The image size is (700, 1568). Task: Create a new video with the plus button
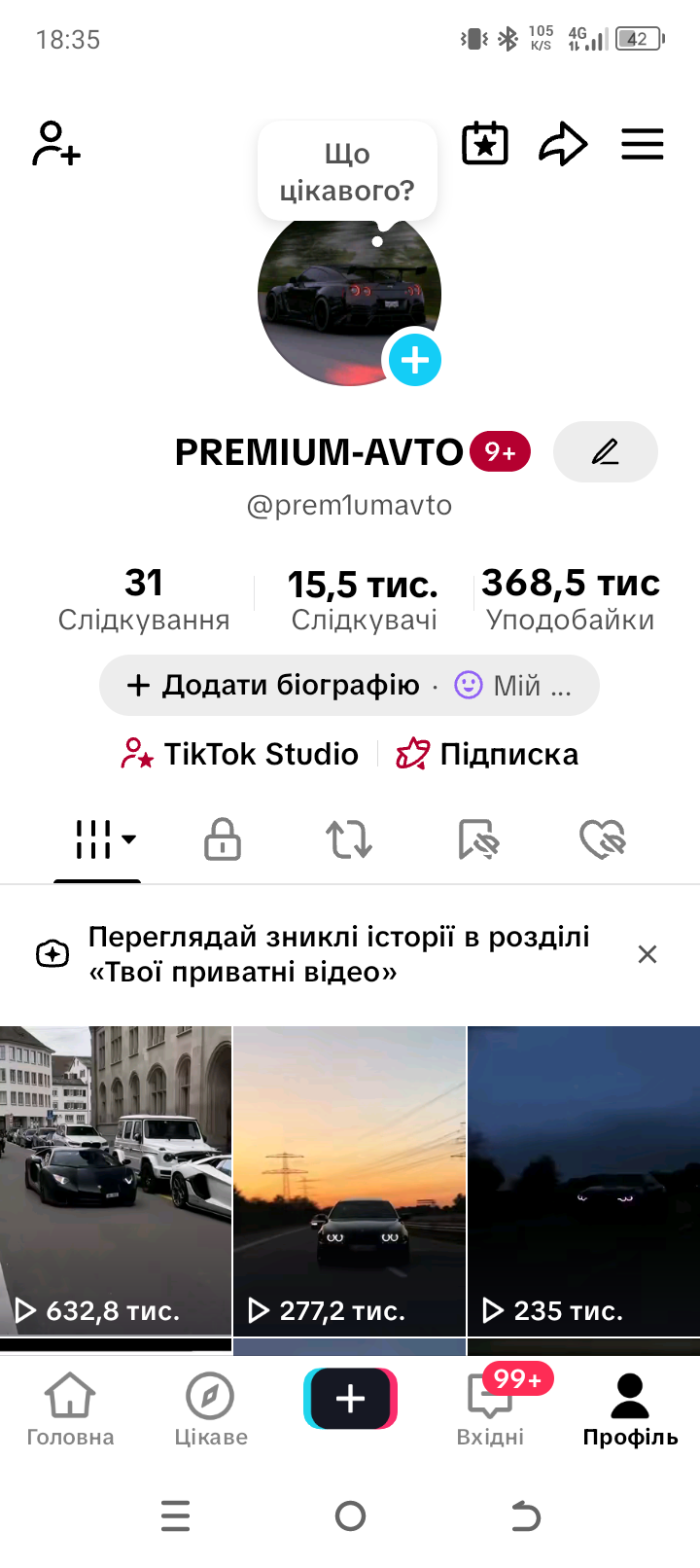[x=350, y=1399]
